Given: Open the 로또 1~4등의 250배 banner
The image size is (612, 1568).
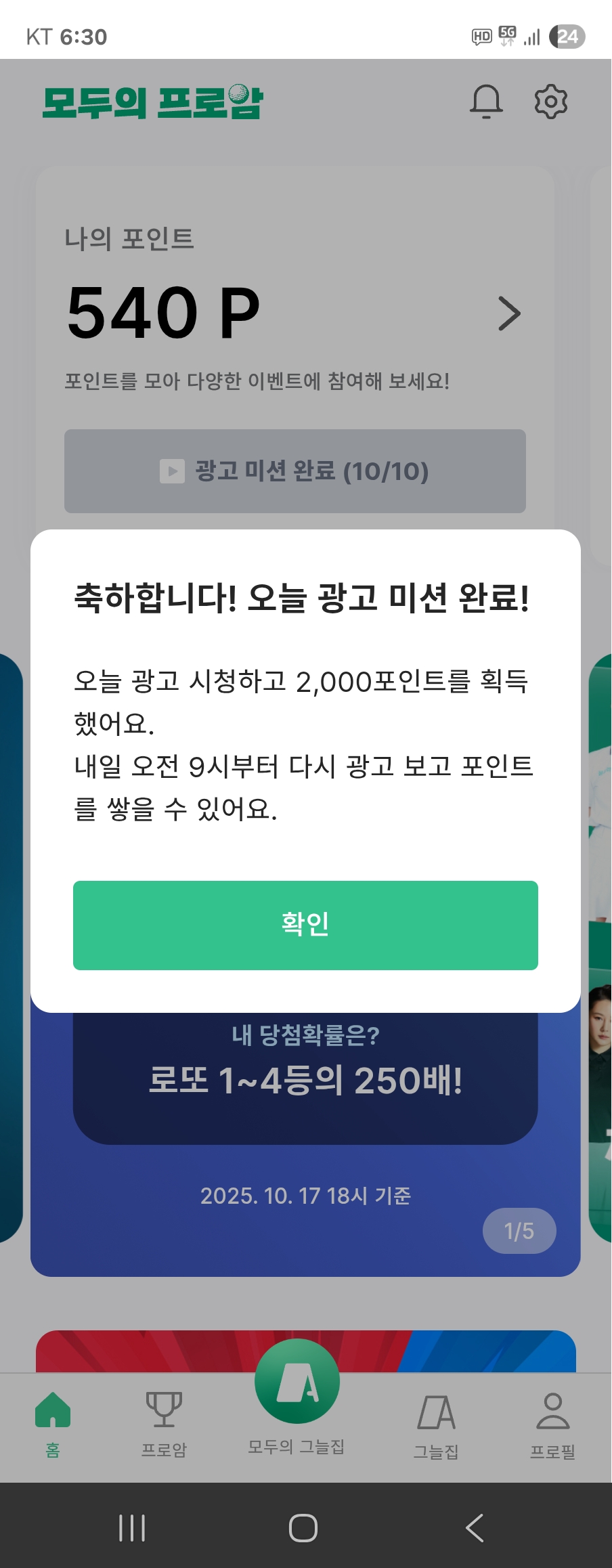Looking at the screenshot, I should pyautogui.click(x=305, y=1080).
